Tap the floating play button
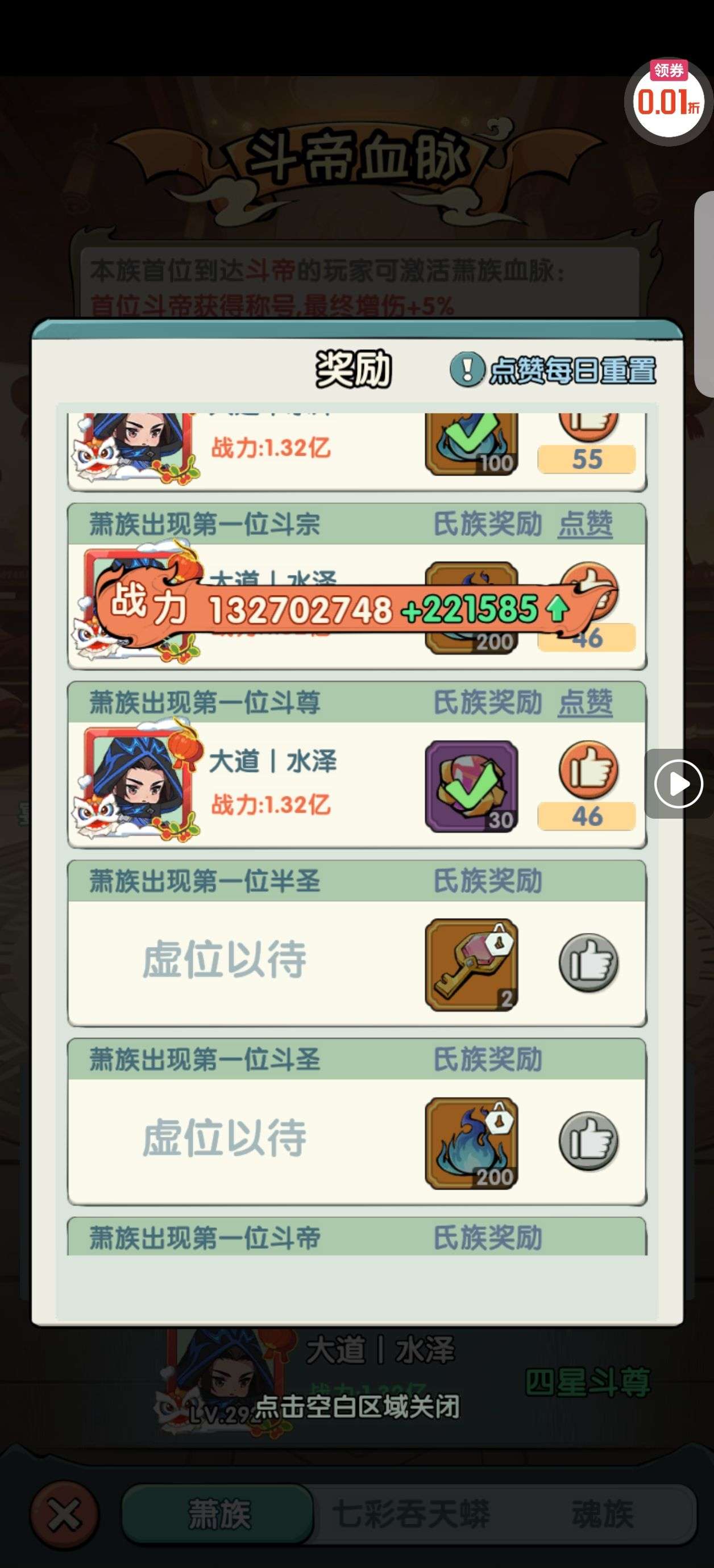 click(x=679, y=783)
